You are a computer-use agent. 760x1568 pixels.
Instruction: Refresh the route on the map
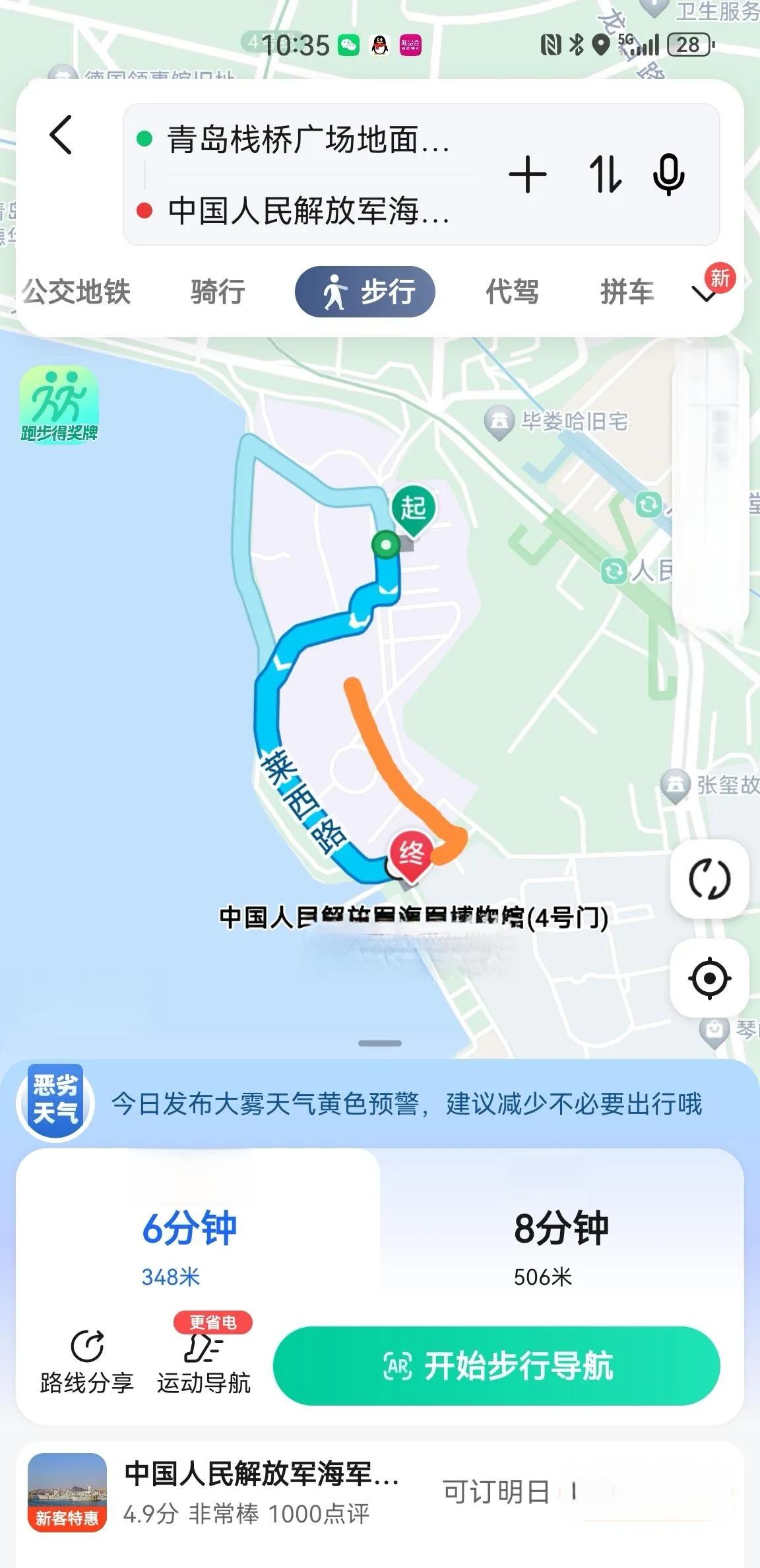(709, 879)
